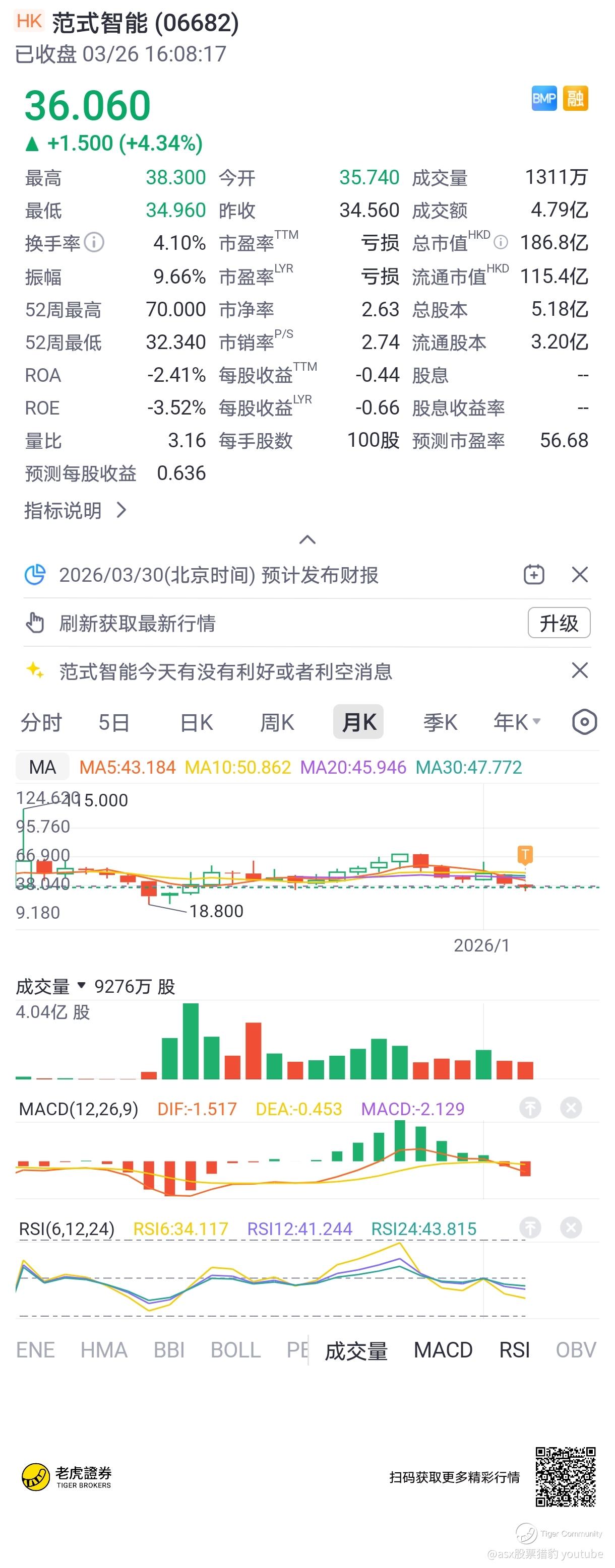This screenshot has height=1568, width=615.
Task: Ask AI about 范式智能 news today
Action: pos(225,671)
